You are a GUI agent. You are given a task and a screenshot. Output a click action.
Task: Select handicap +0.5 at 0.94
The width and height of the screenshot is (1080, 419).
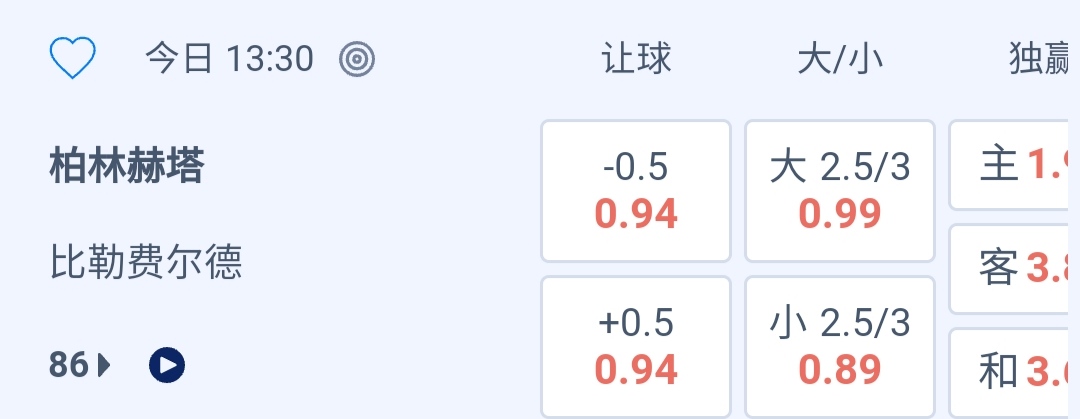click(636, 346)
